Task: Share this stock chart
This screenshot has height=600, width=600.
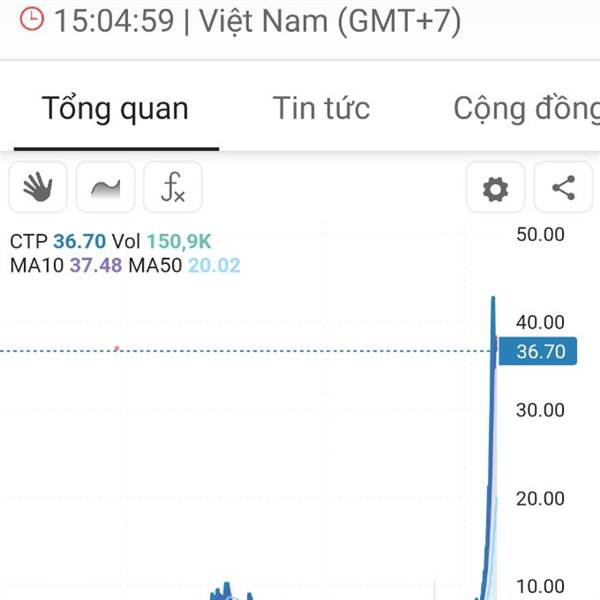Action: coord(563,188)
